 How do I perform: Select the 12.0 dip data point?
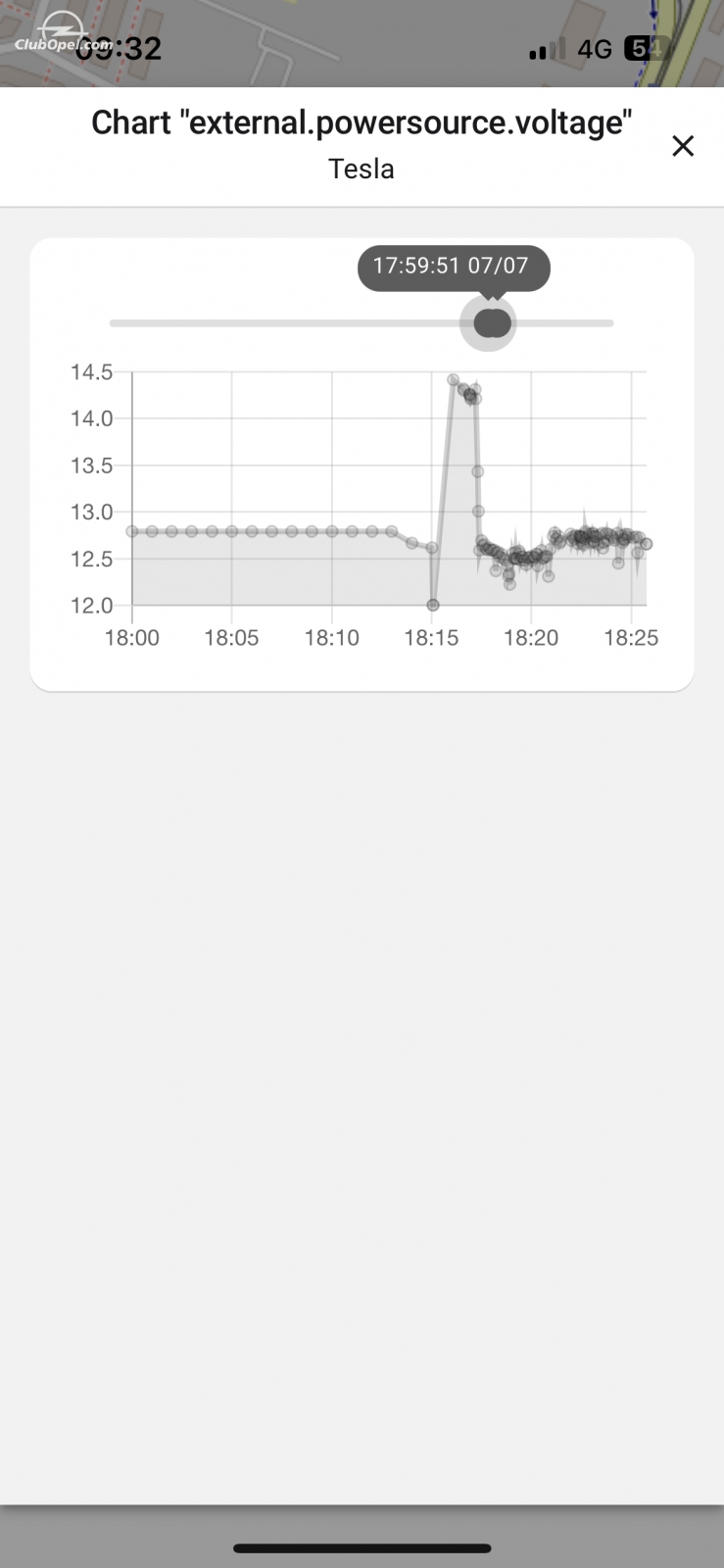click(433, 605)
